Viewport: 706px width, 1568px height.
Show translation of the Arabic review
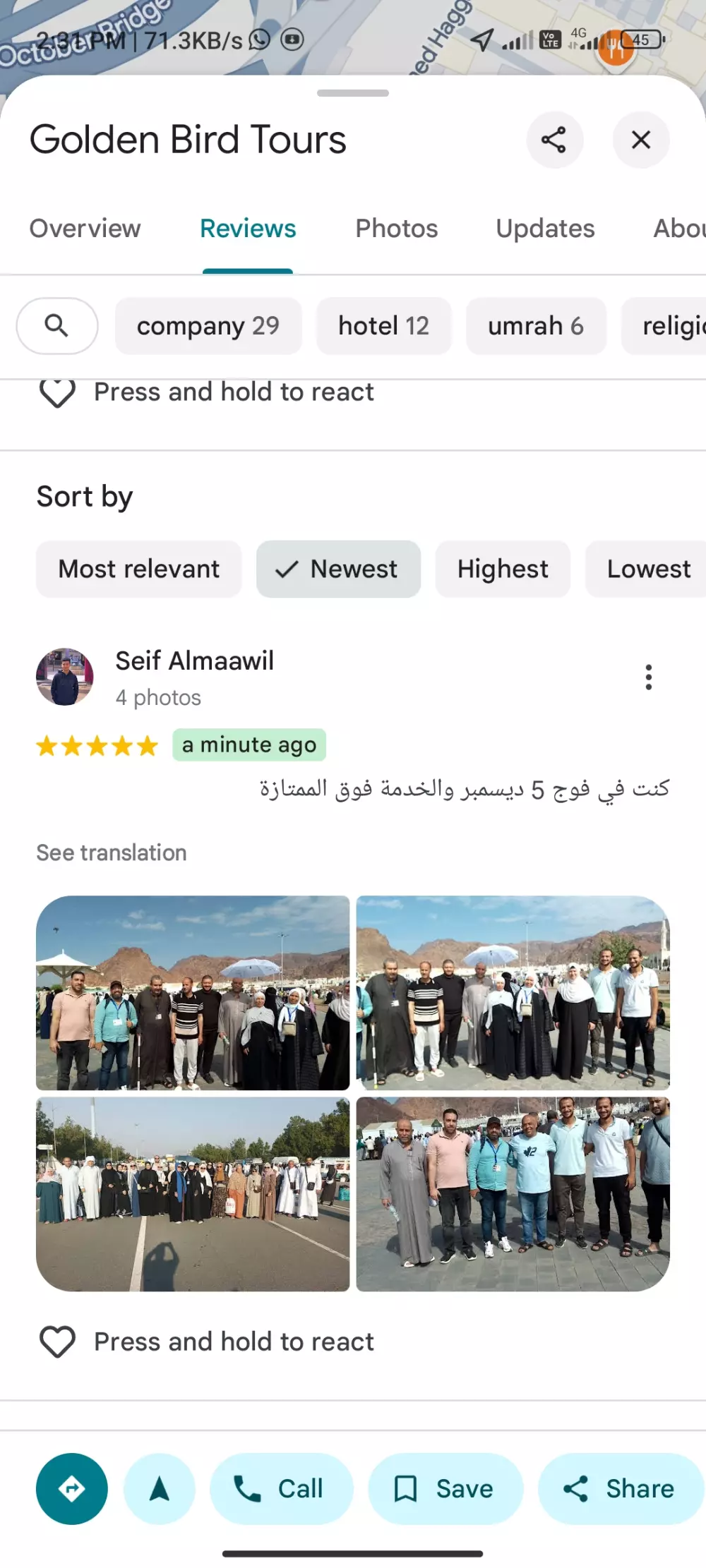[x=110, y=852]
